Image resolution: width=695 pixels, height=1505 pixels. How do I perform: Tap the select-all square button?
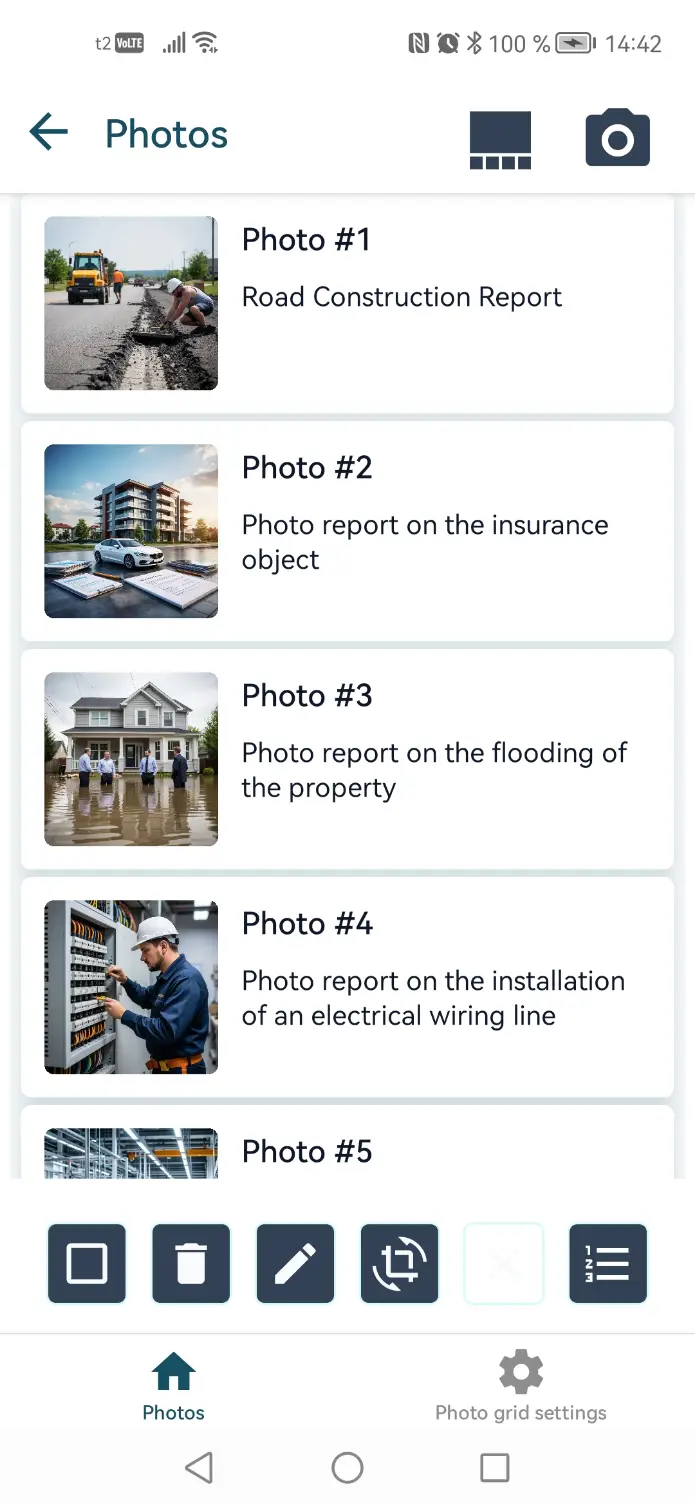pos(87,1264)
